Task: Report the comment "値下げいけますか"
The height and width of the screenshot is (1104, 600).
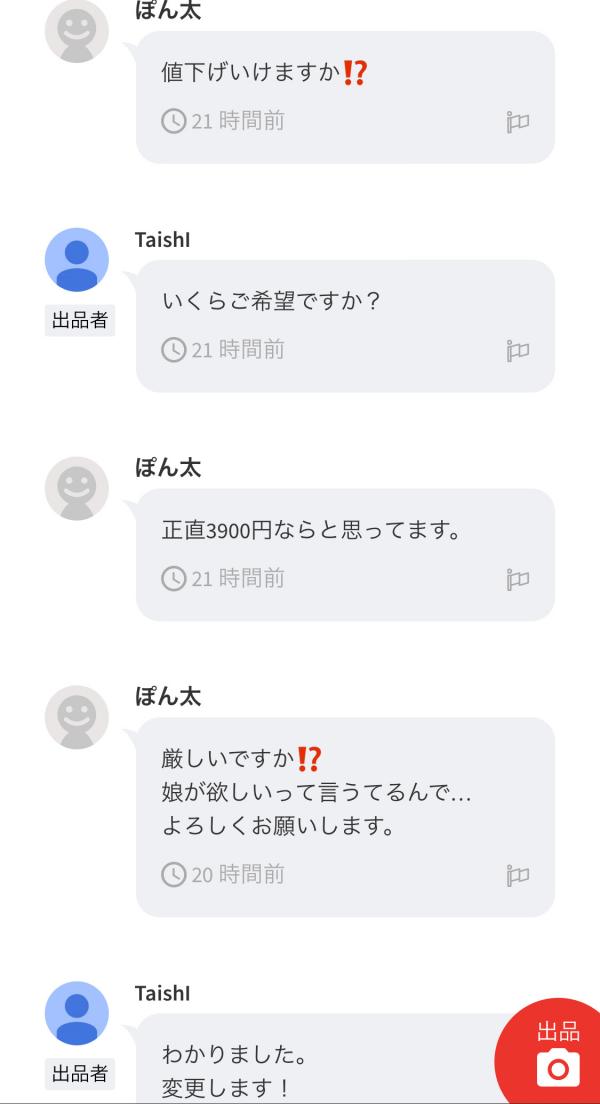Action: (517, 122)
